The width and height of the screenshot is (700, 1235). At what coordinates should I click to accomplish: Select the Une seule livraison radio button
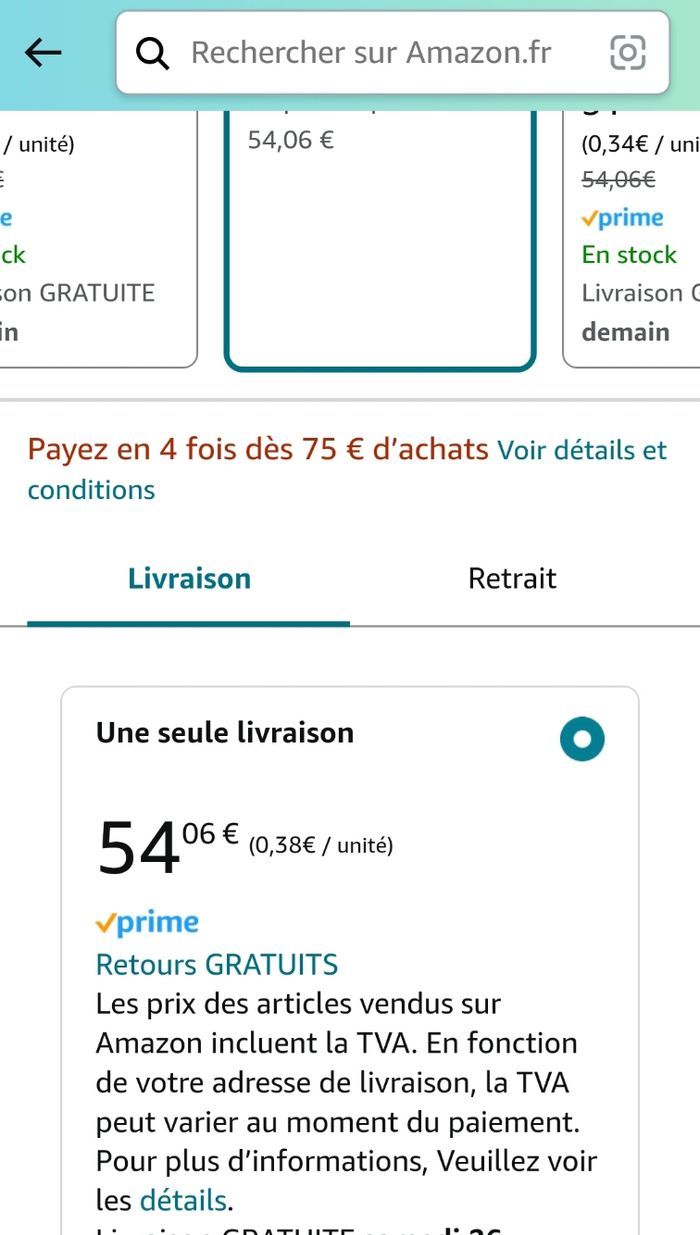[582, 739]
